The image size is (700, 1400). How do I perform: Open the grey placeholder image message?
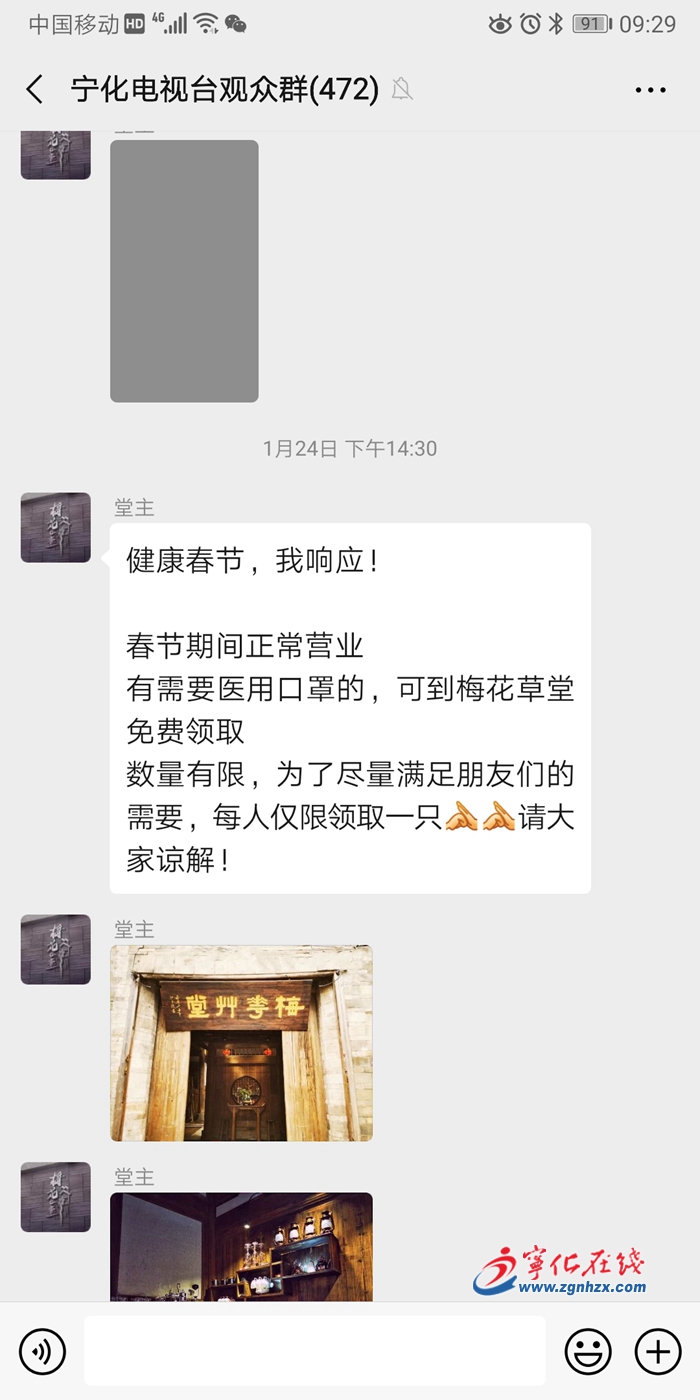tap(184, 271)
